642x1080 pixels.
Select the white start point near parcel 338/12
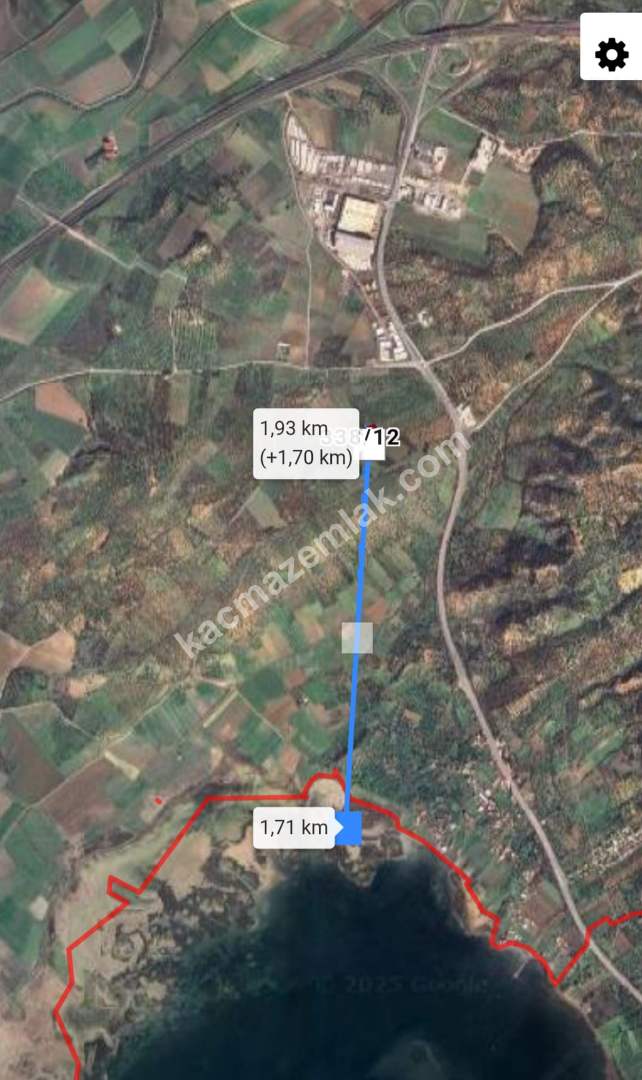tap(371, 447)
